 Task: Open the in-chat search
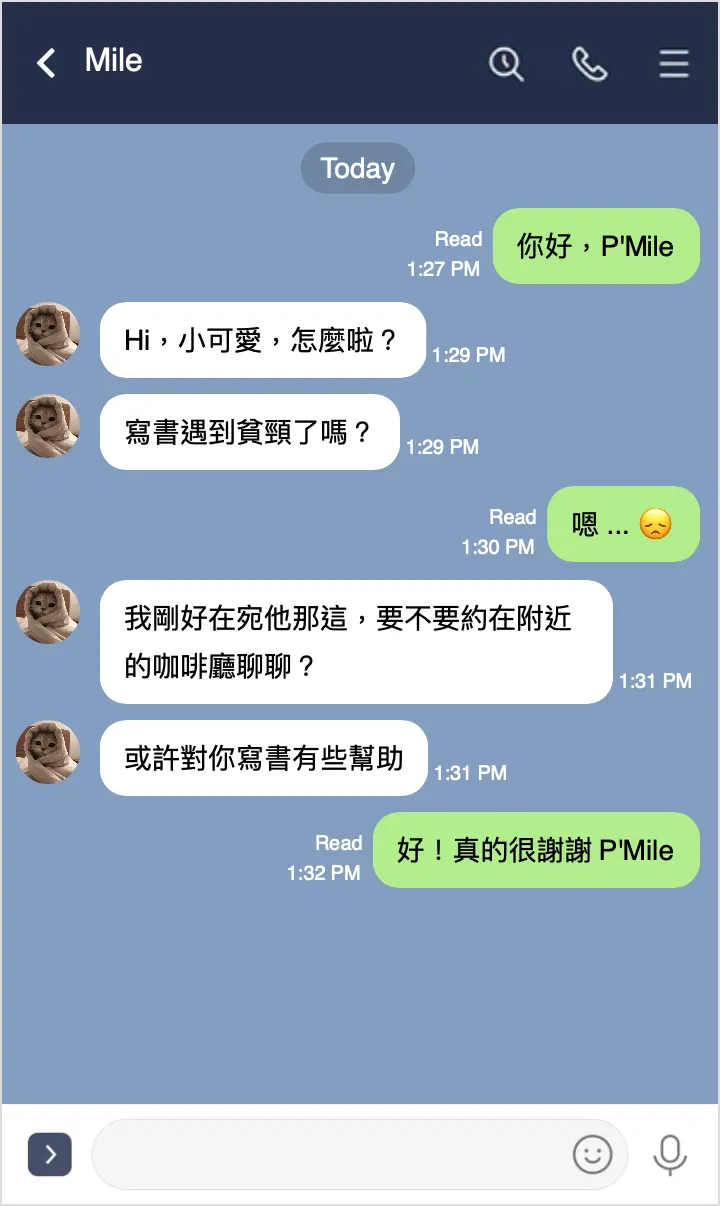507,63
